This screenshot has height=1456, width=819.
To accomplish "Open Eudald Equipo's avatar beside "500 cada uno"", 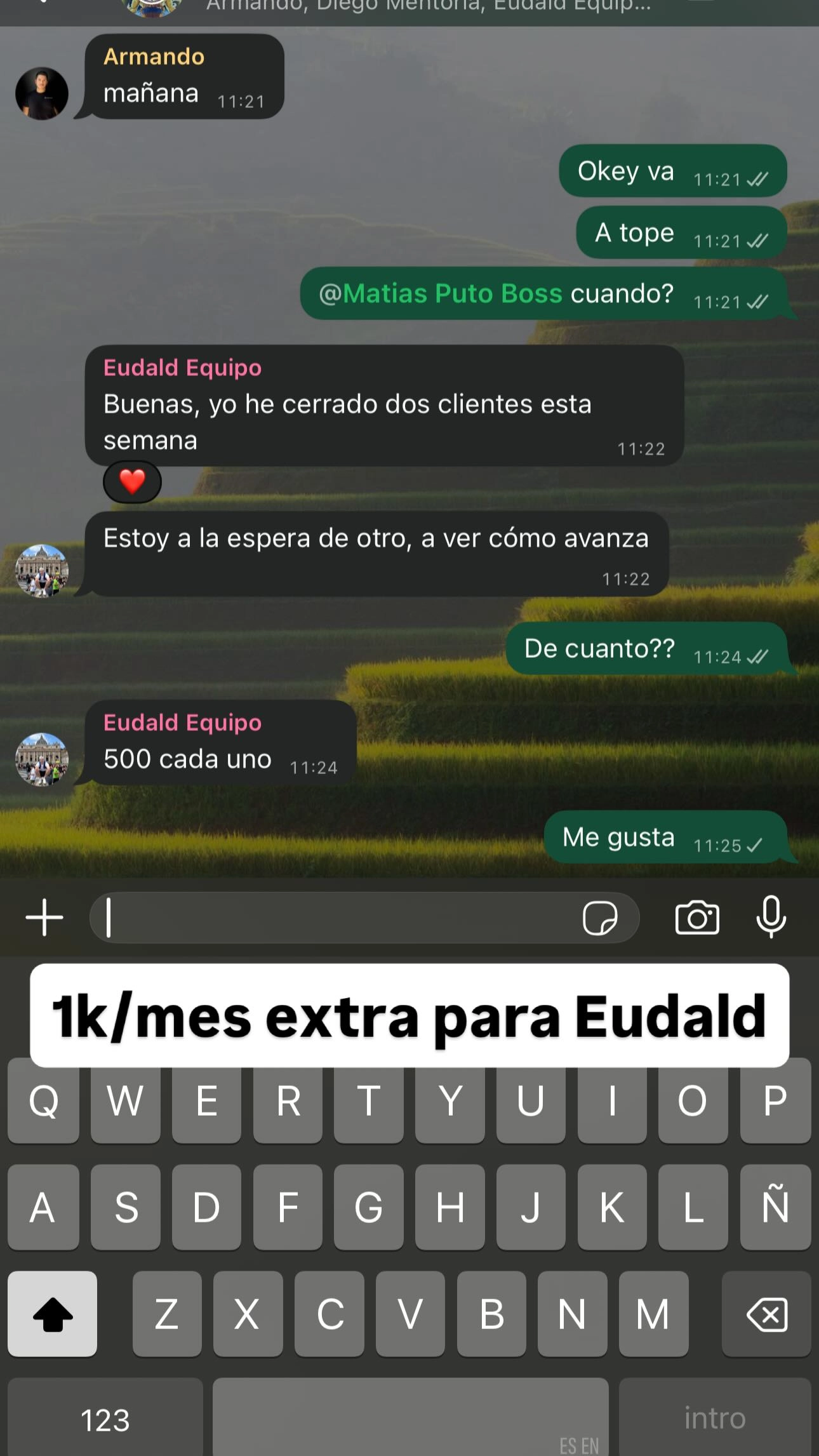I will pyautogui.click(x=42, y=759).
